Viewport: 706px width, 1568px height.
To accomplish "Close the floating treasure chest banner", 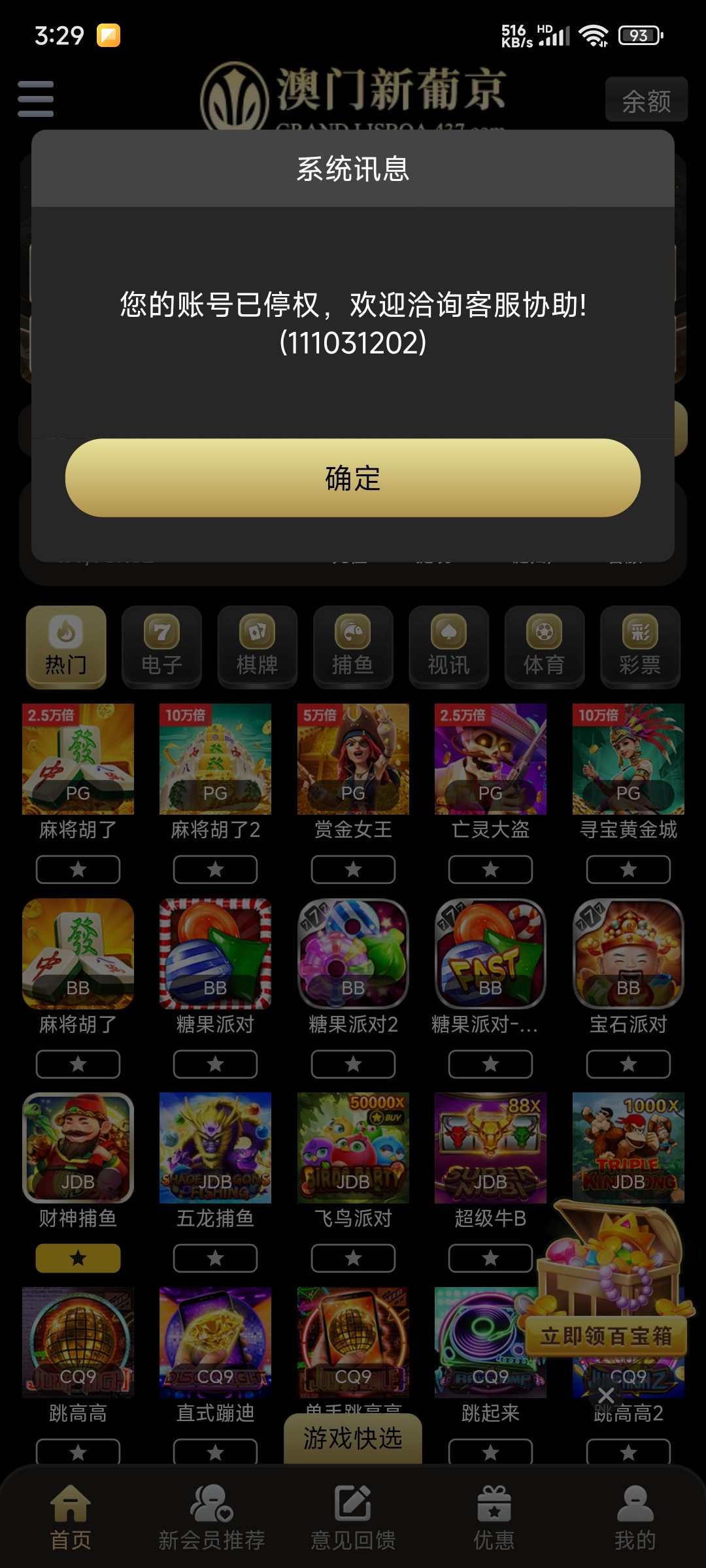I will click(606, 1395).
